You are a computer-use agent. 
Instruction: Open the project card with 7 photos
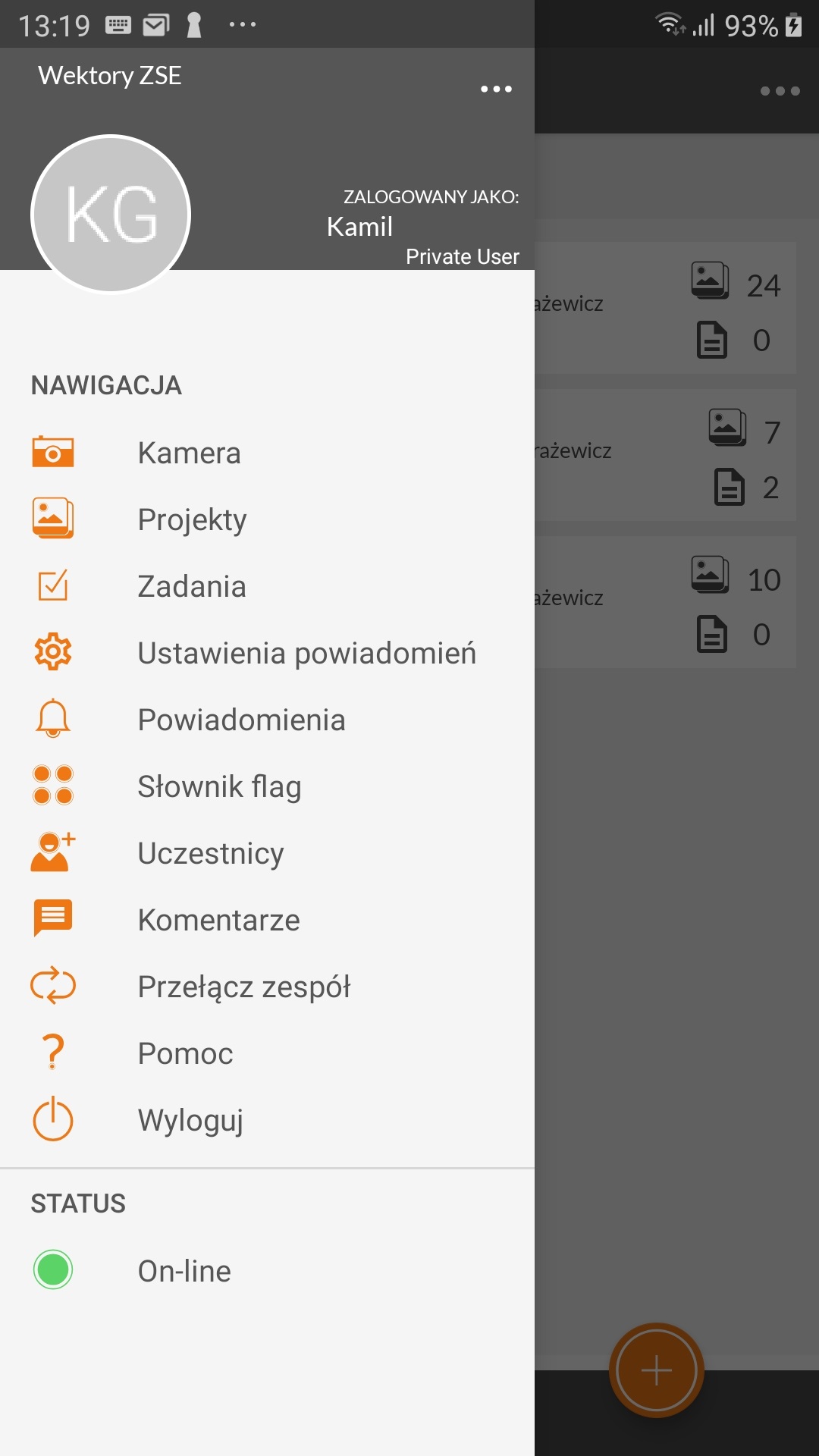[x=665, y=455]
